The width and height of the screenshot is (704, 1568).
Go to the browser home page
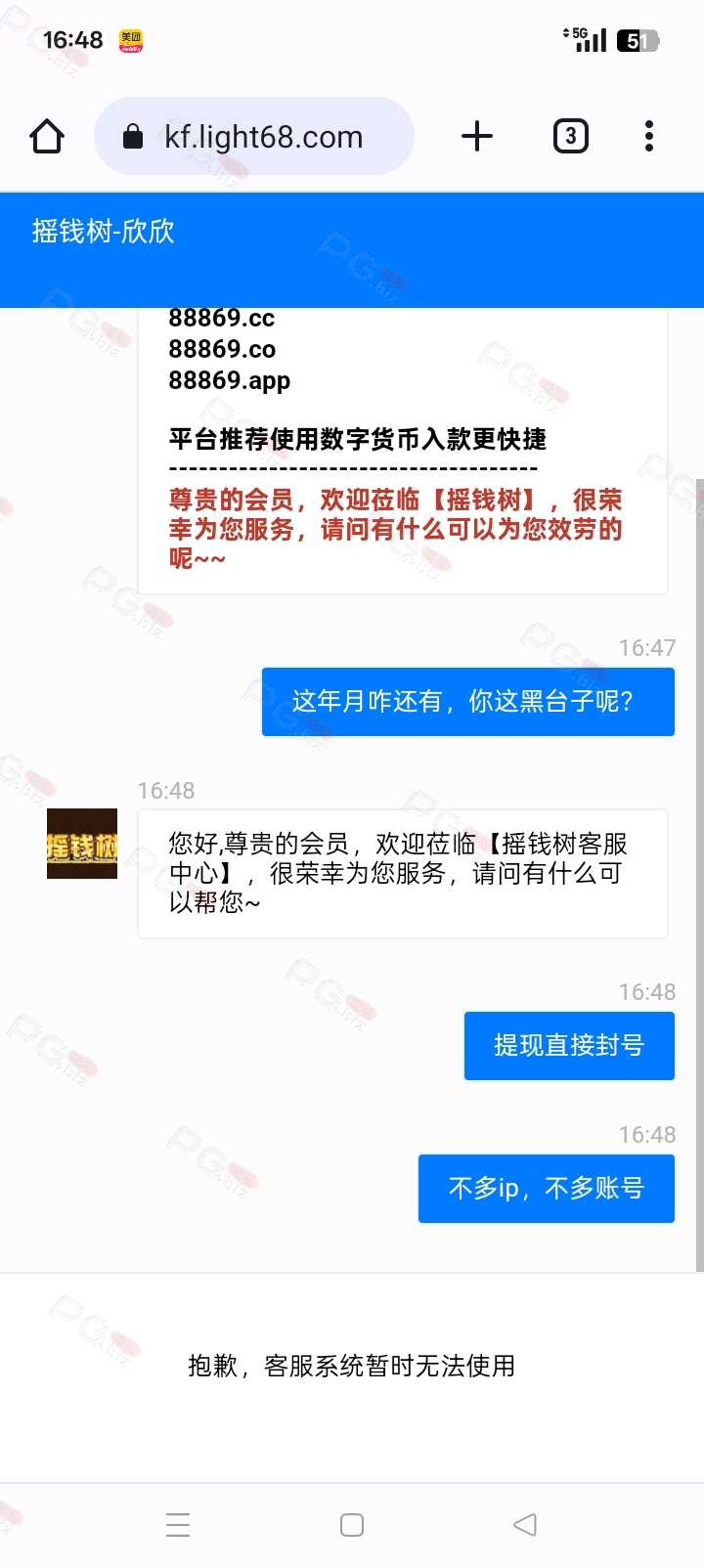[47, 136]
